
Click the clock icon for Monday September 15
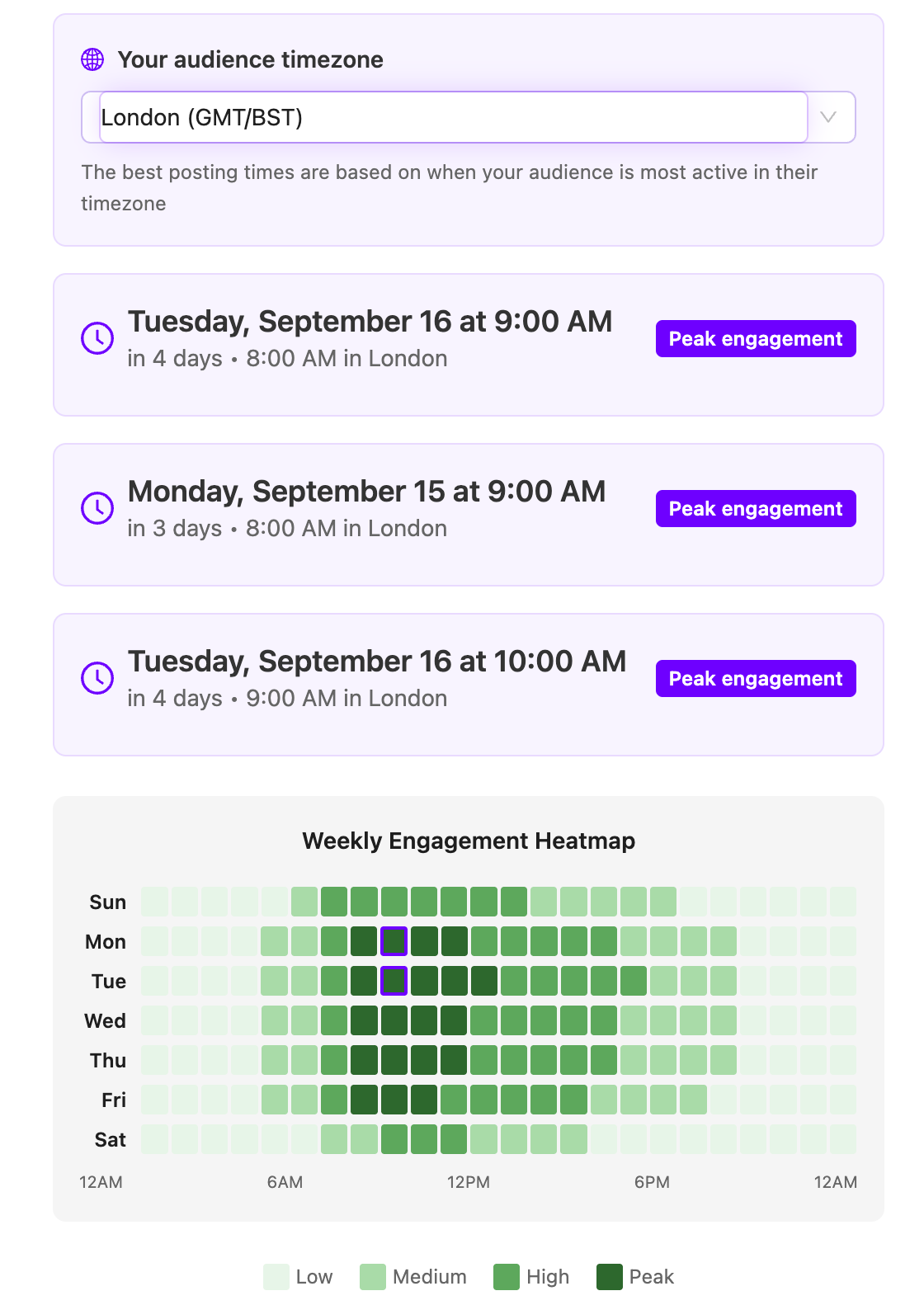[97, 508]
